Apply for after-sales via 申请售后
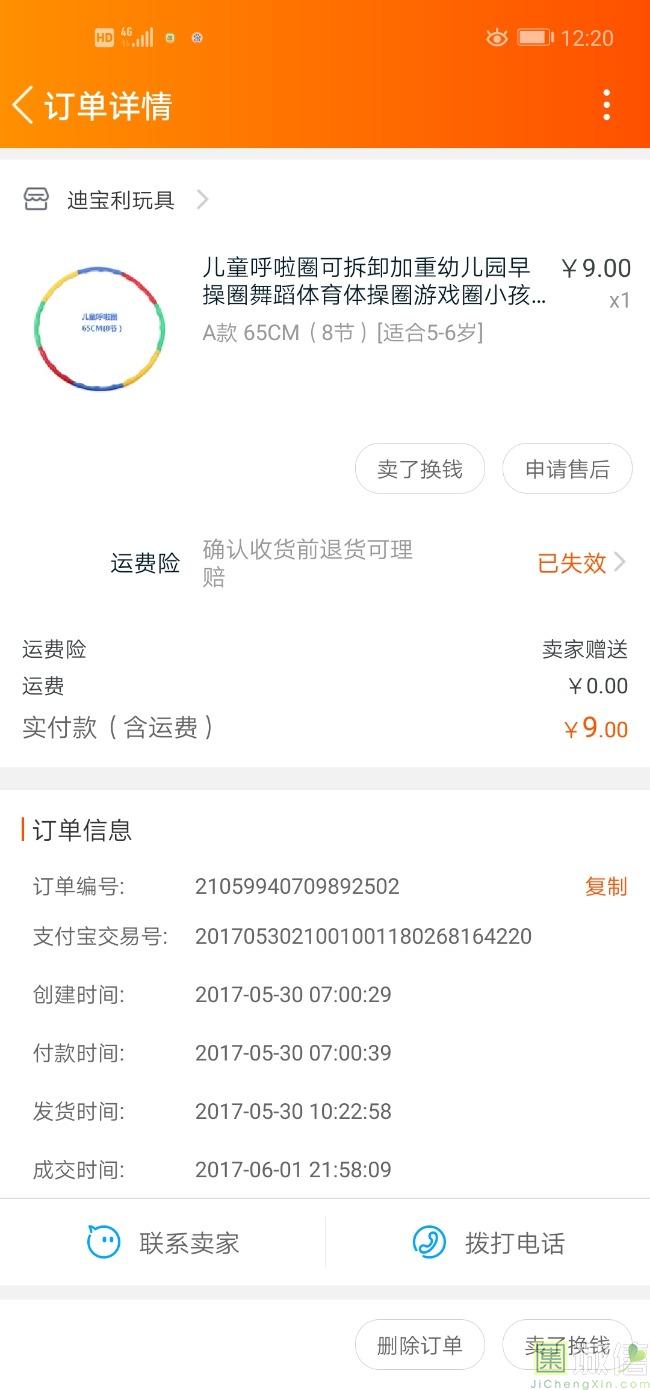The image size is (650, 1390). 567,469
